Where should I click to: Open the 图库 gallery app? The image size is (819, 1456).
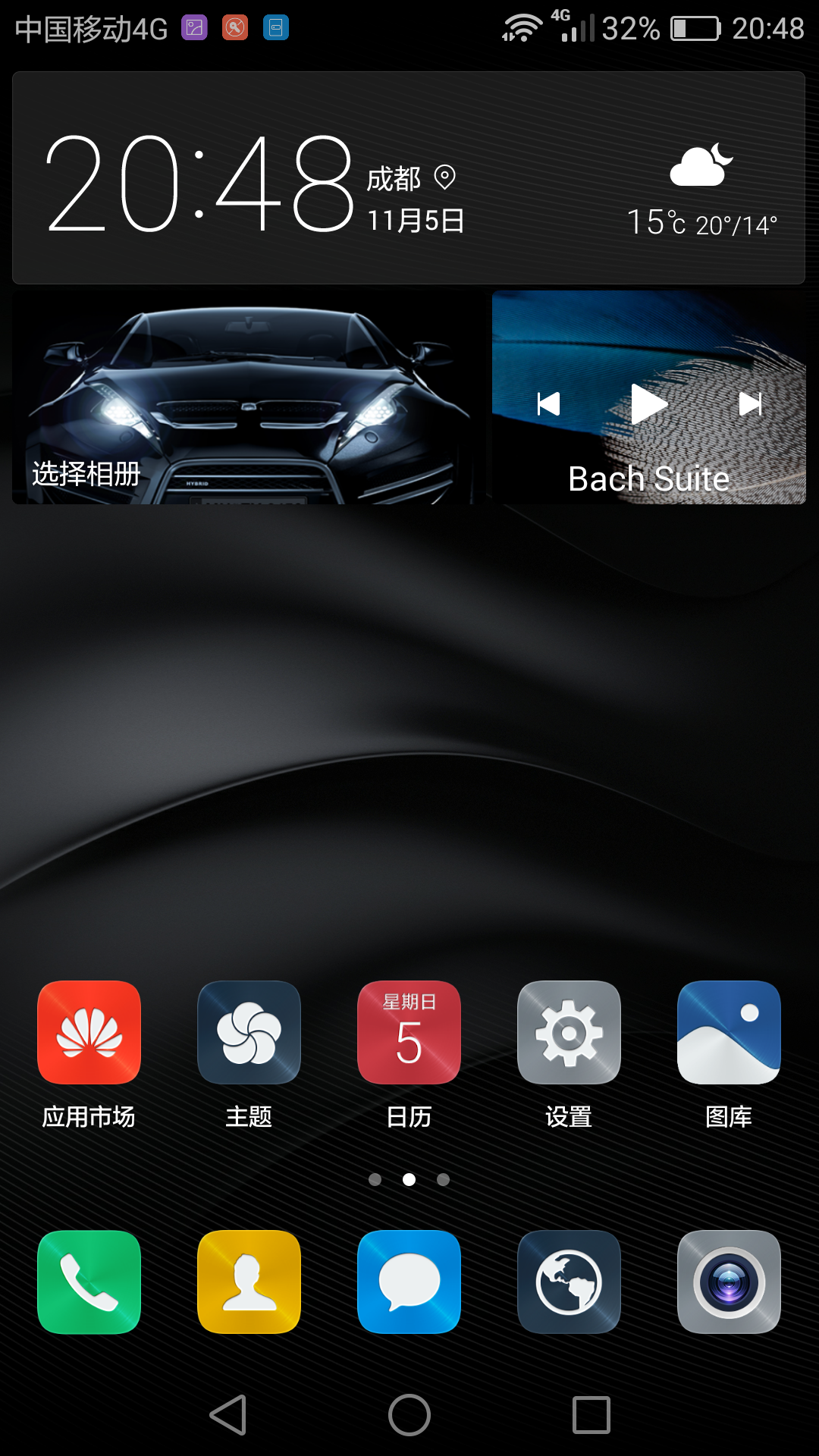[x=729, y=1032]
